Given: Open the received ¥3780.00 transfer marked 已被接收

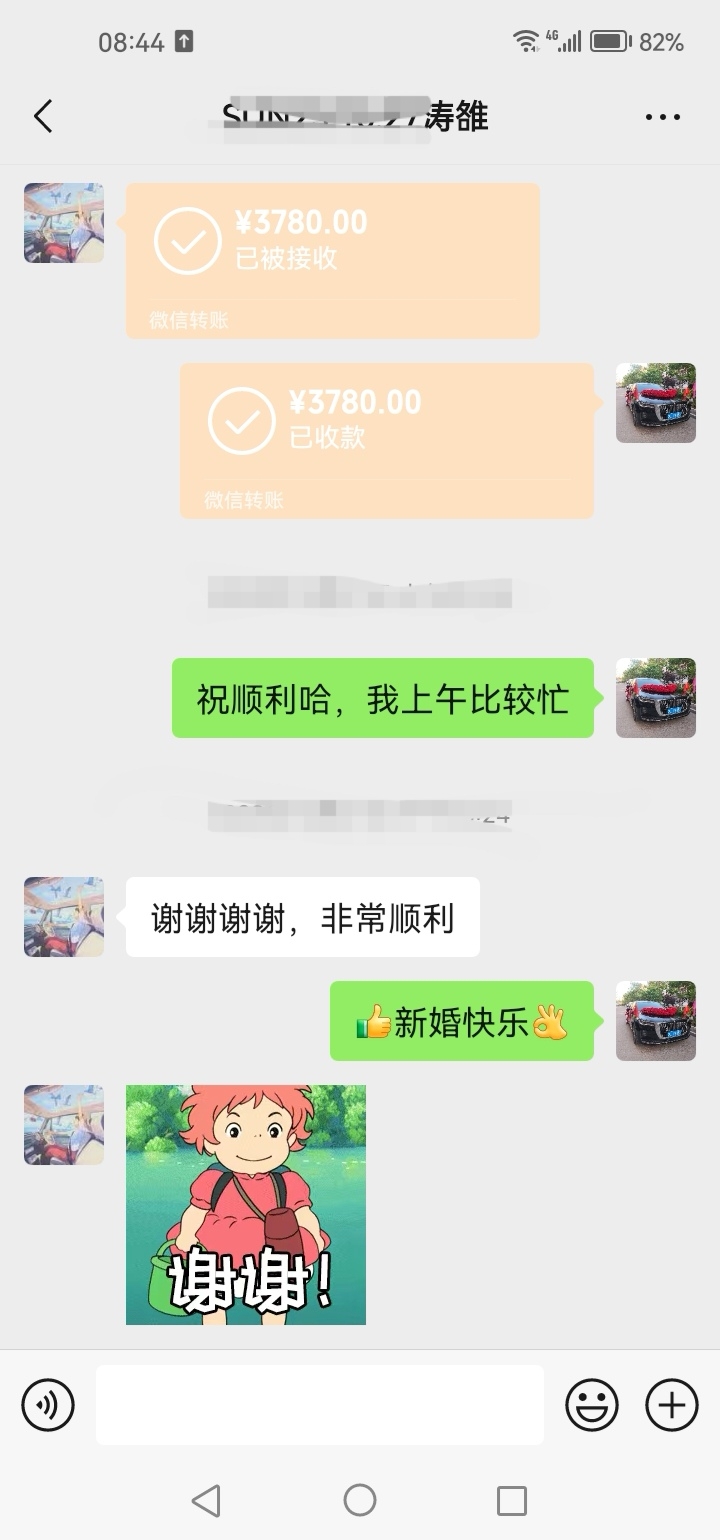Looking at the screenshot, I should pyautogui.click(x=333, y=260).
